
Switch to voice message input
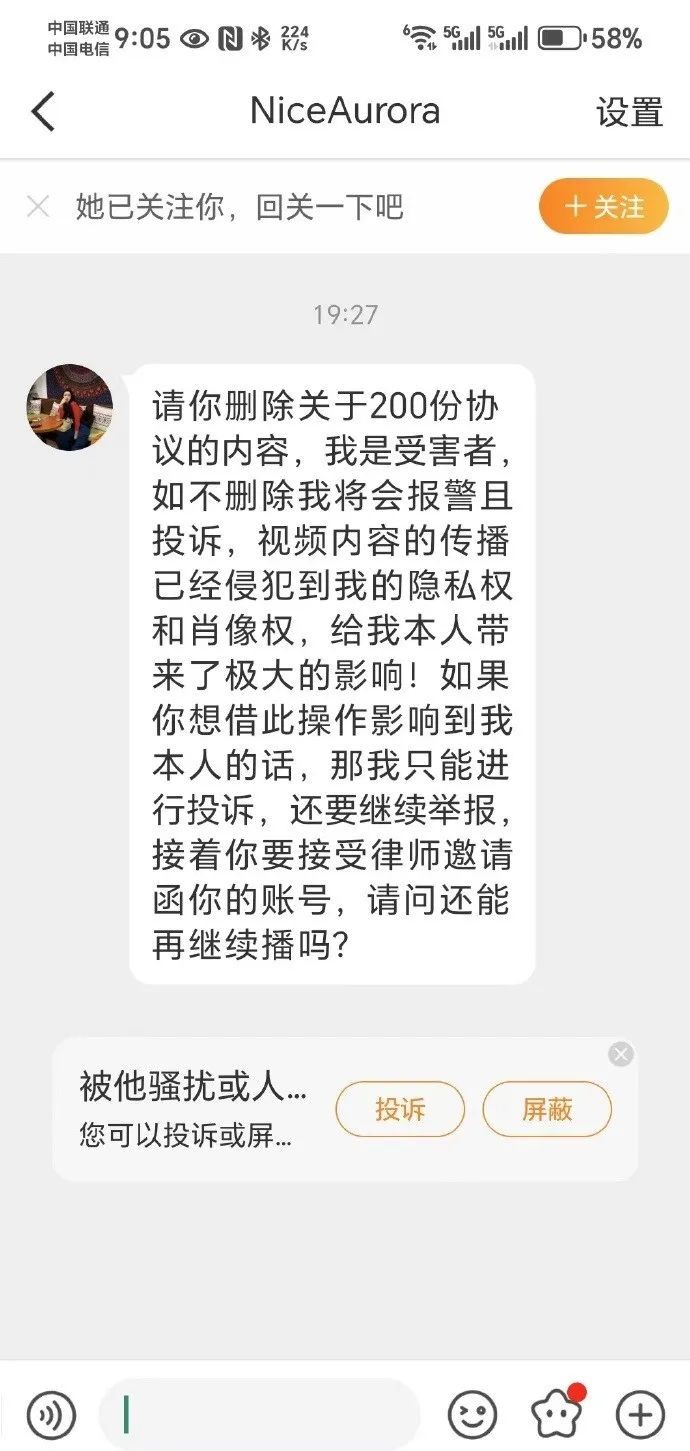point(51,1414)
